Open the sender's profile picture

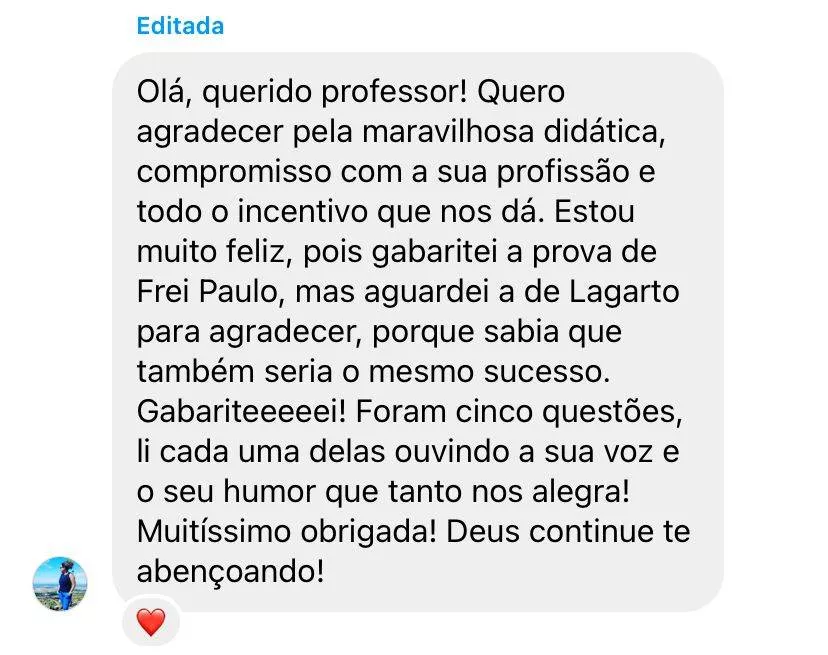coord(60,584)
